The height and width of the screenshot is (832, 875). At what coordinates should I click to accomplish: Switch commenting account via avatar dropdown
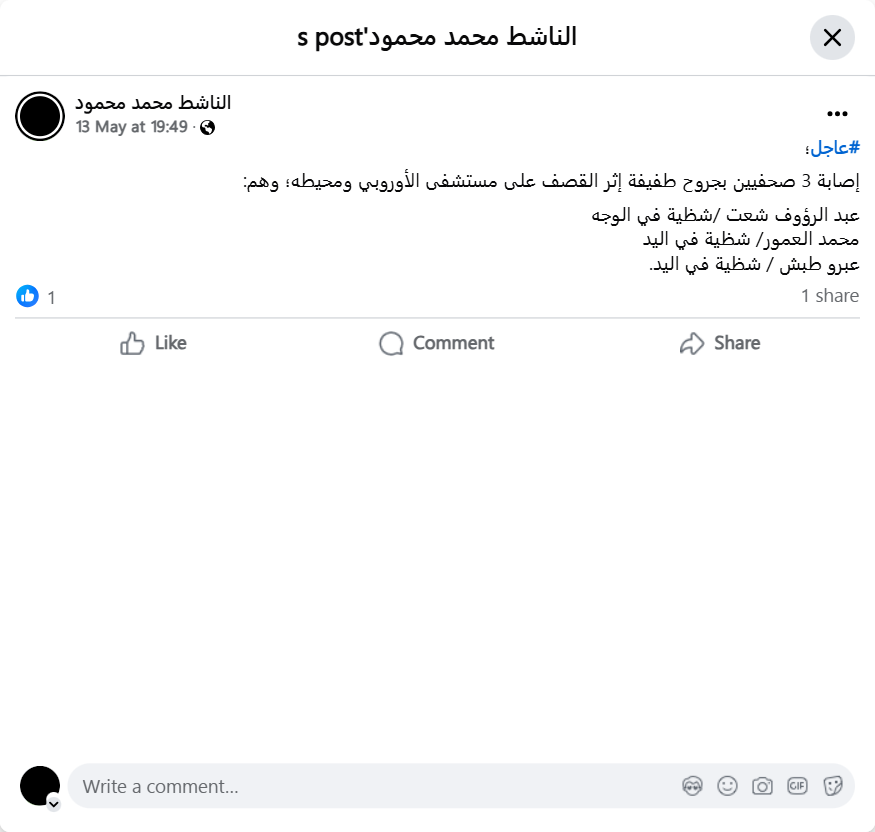[x=53, y=803]
